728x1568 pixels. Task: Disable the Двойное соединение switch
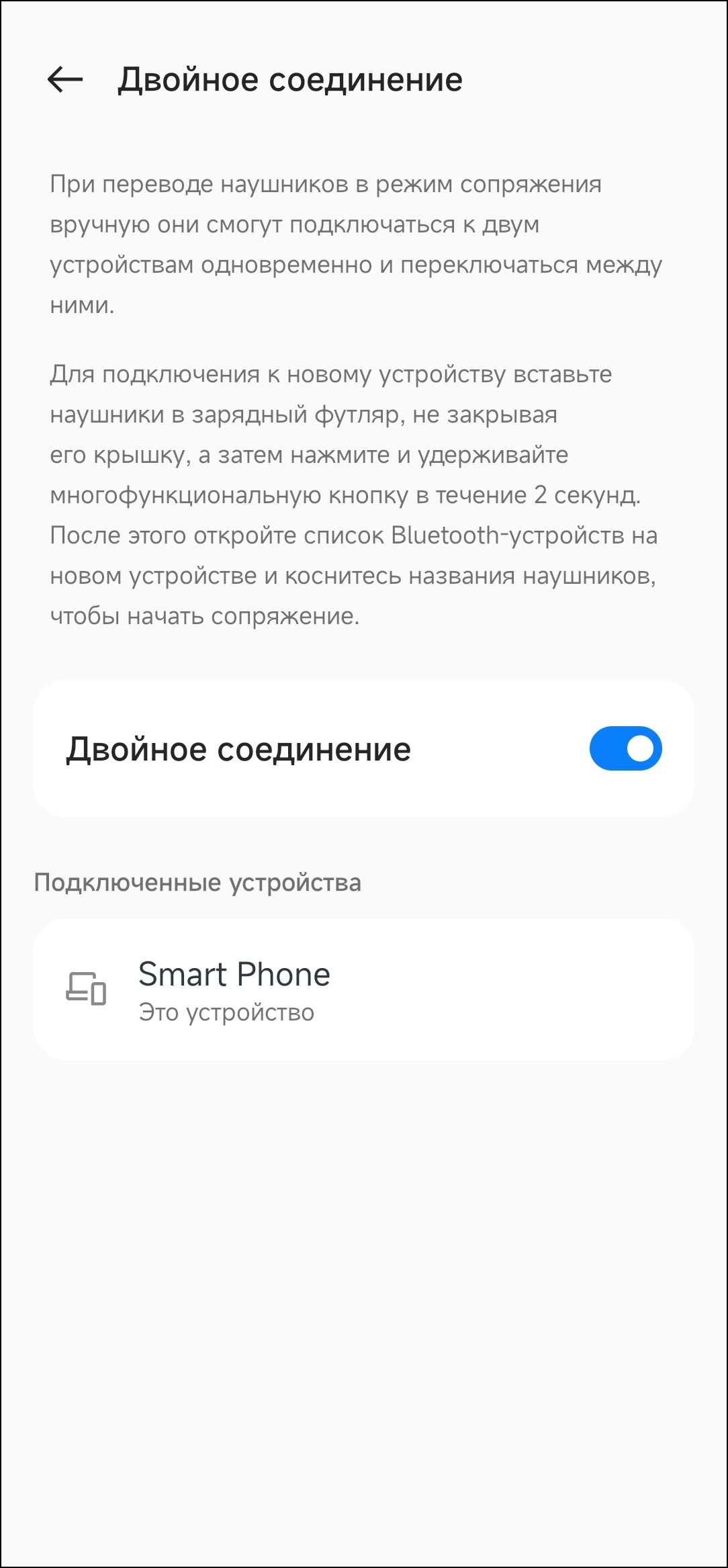pyautogui.click(x=625, y=748)
